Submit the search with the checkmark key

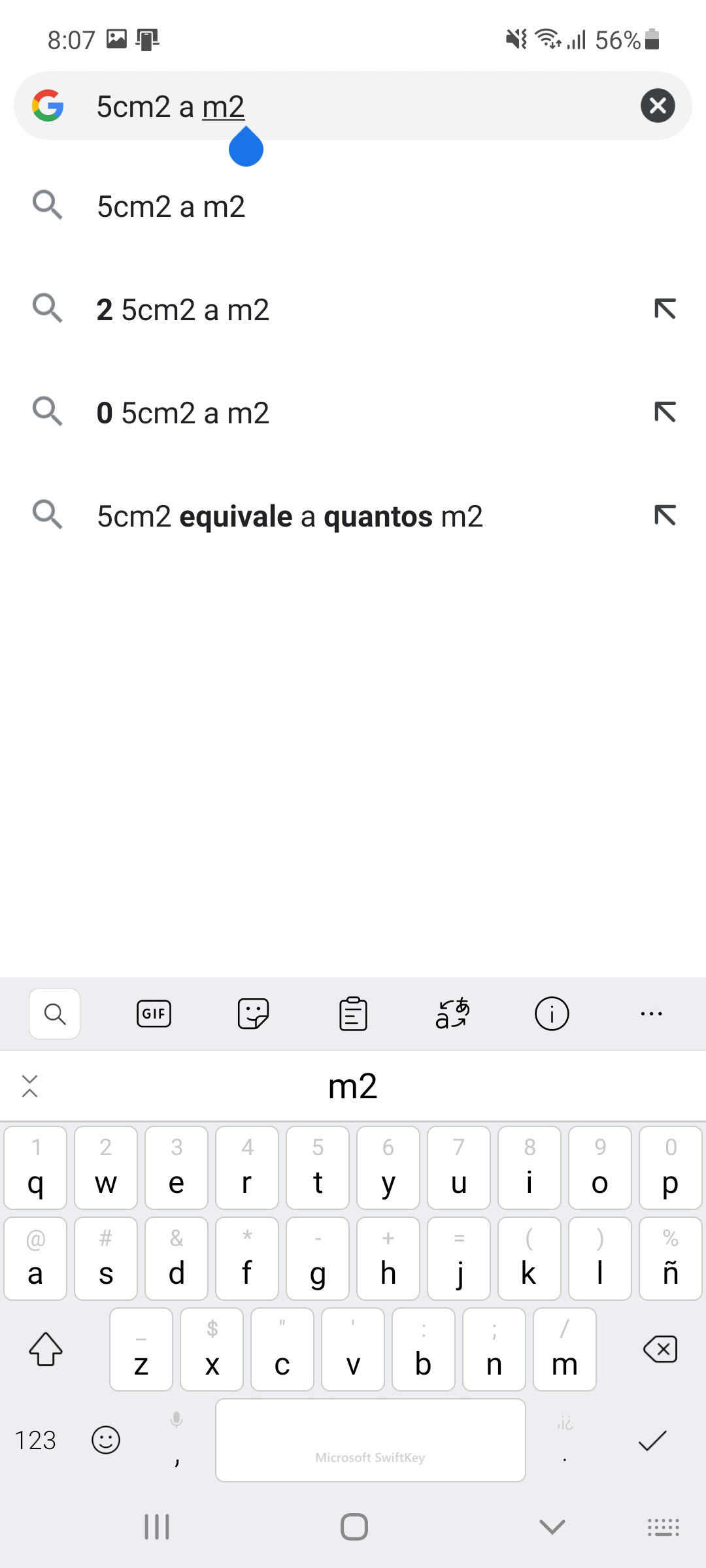click(x=652, y=1440)
